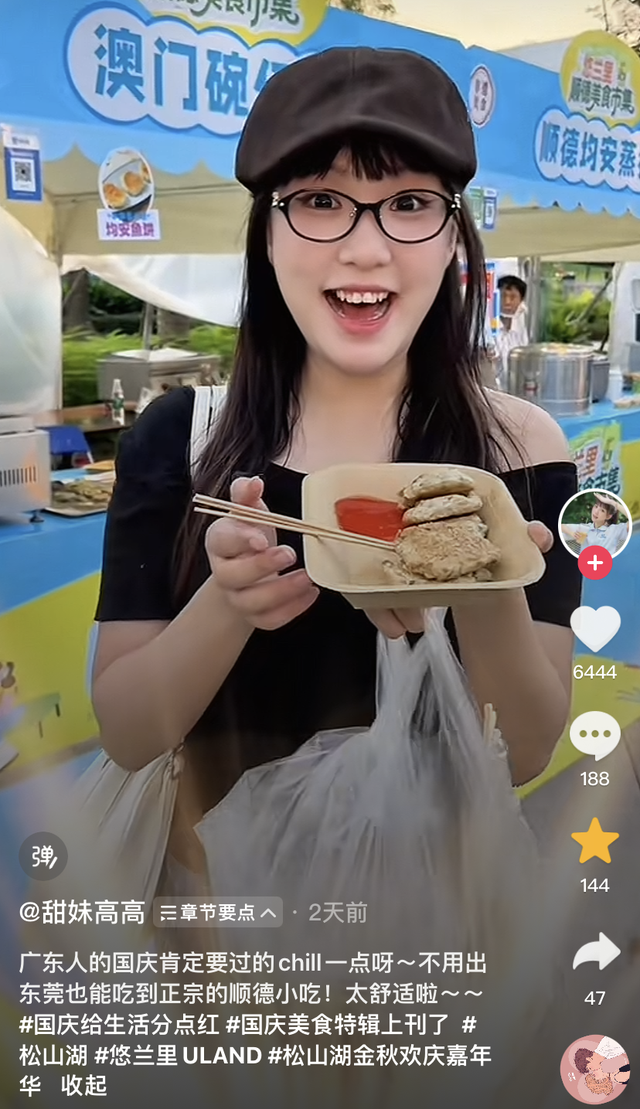Like this video with the heart icon
The width and height of the screenshot is (640, 1109).
tap(595, 629)
